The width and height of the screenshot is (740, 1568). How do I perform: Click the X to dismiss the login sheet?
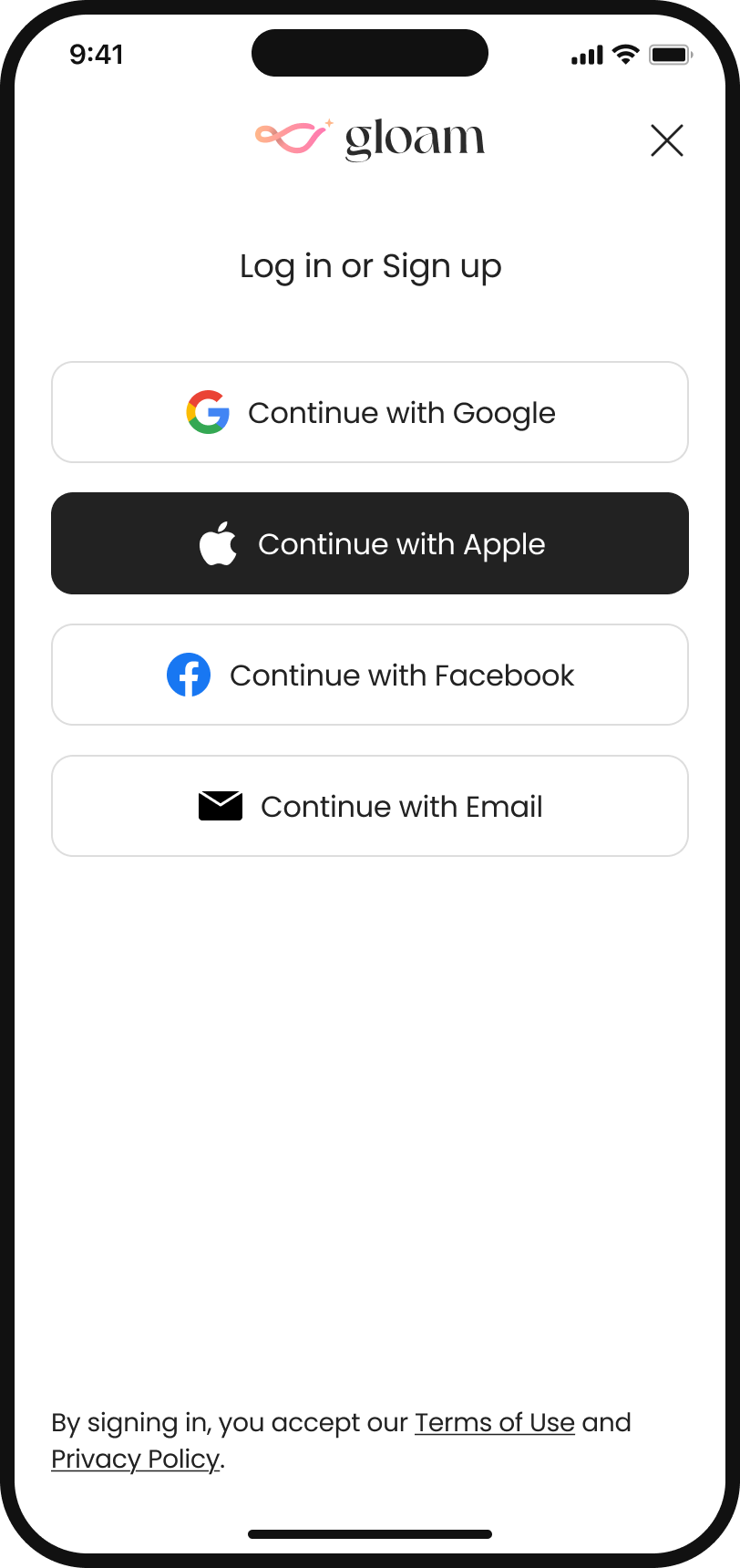click(x=666, y=140)
